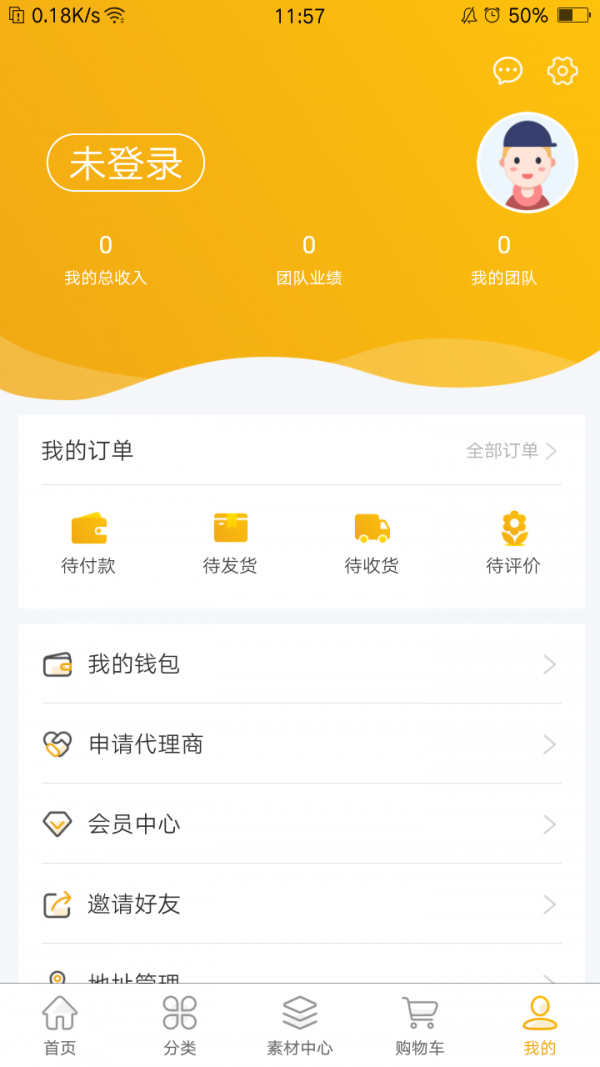Viewport: 600px width, 1067px height.
Task: Switch to the 购物车 cart tab
Action: [420, 1026]
